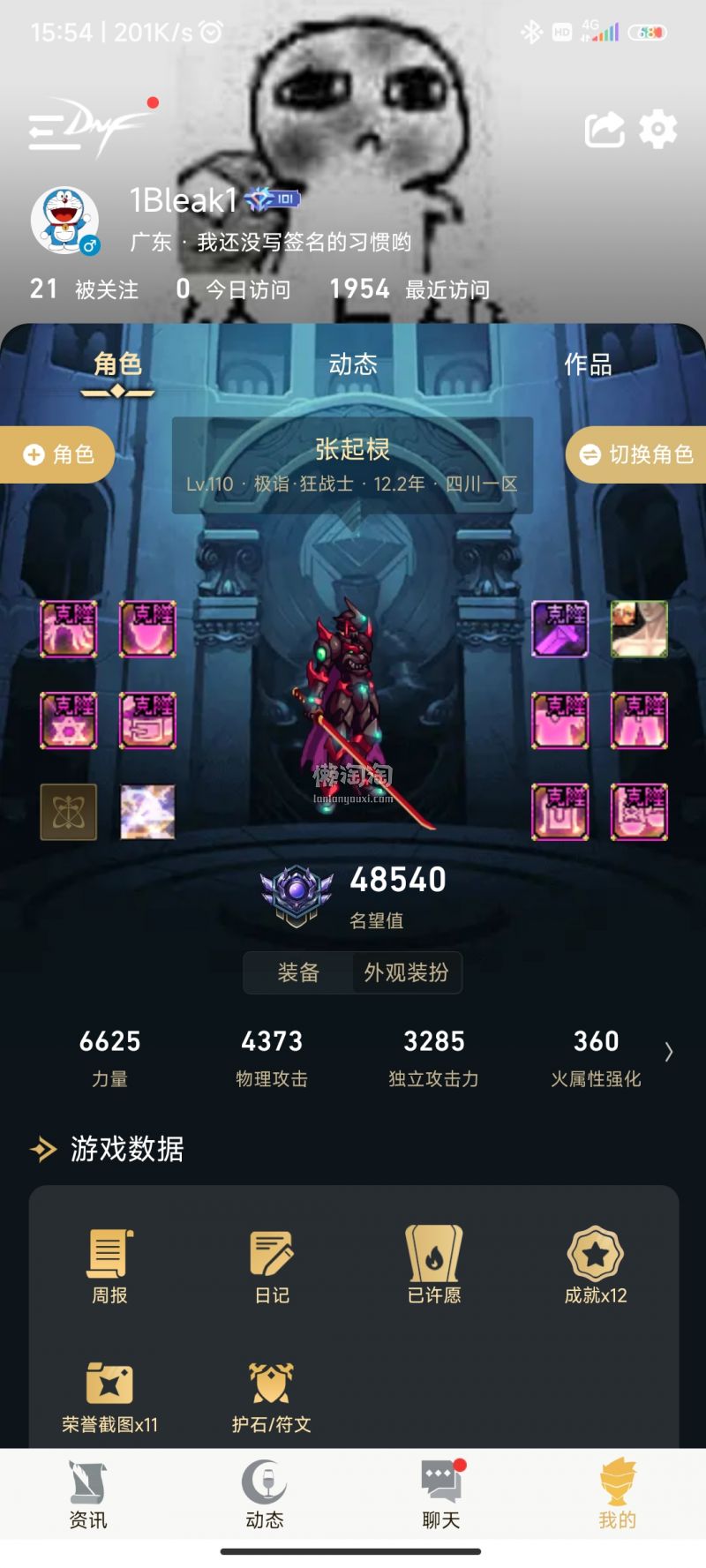
Task: Share this profile page
Action: coord(605,131)
